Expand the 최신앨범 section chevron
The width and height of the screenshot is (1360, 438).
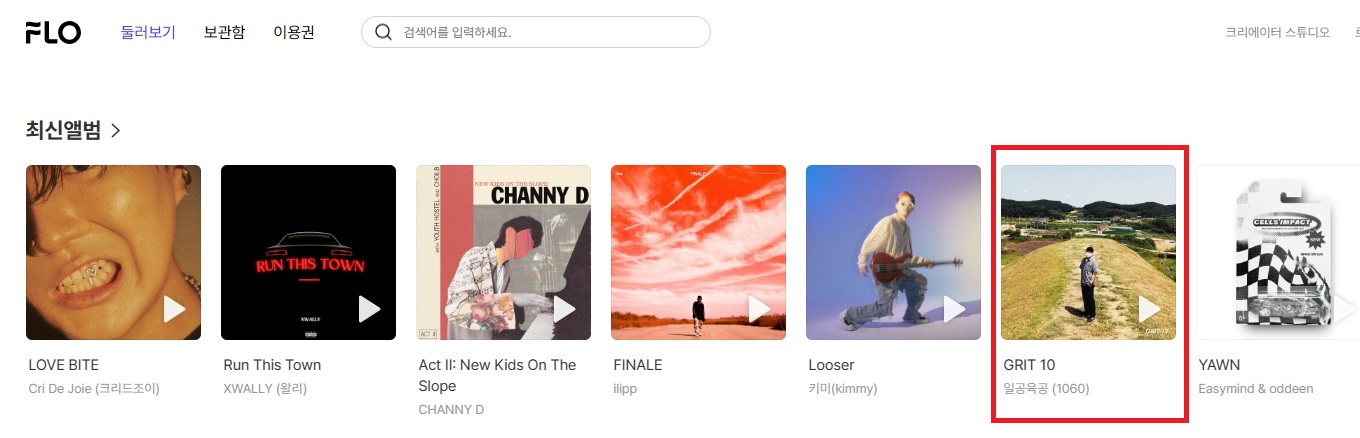[x=116, y=130]
